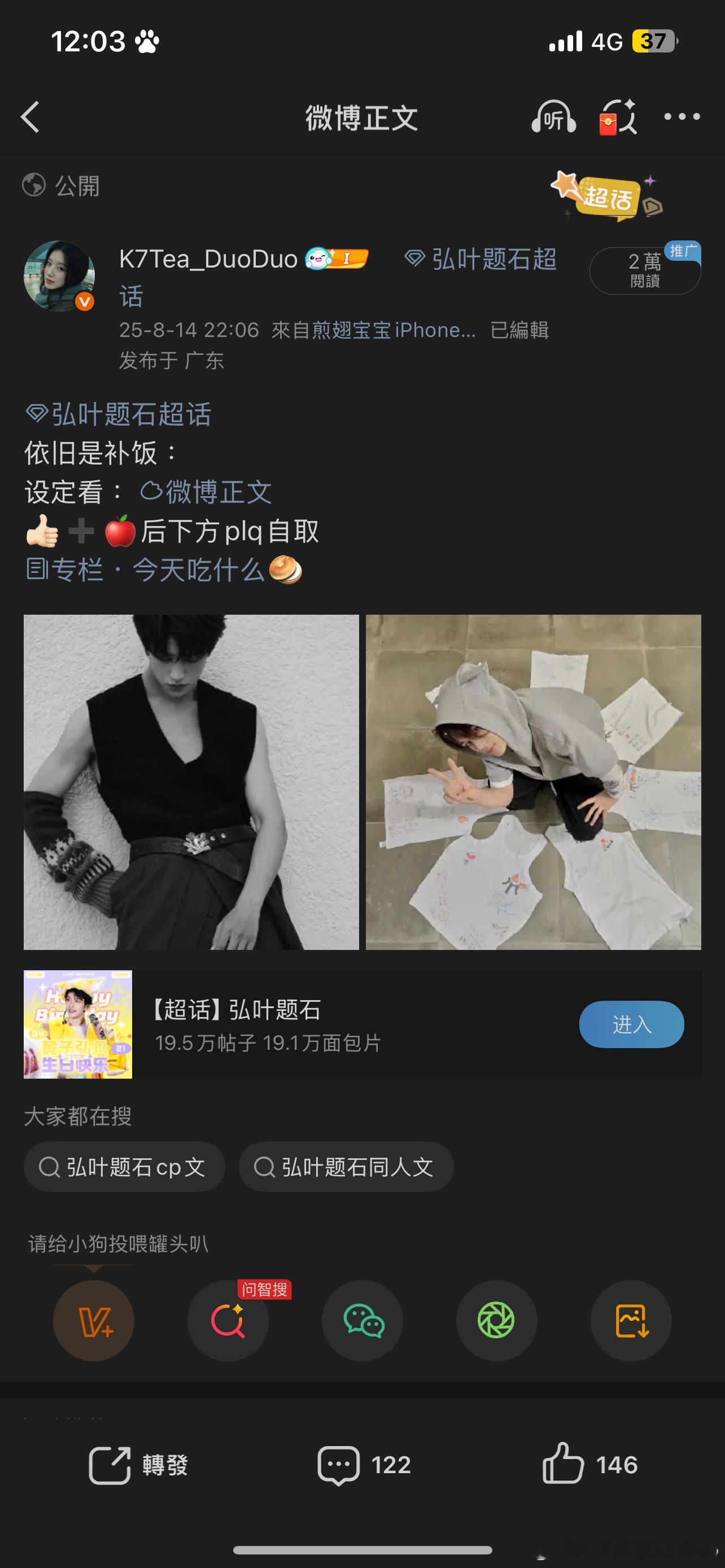
Task: Tap the image download icon in bottom toolbar
Action: pos(631,1321)
